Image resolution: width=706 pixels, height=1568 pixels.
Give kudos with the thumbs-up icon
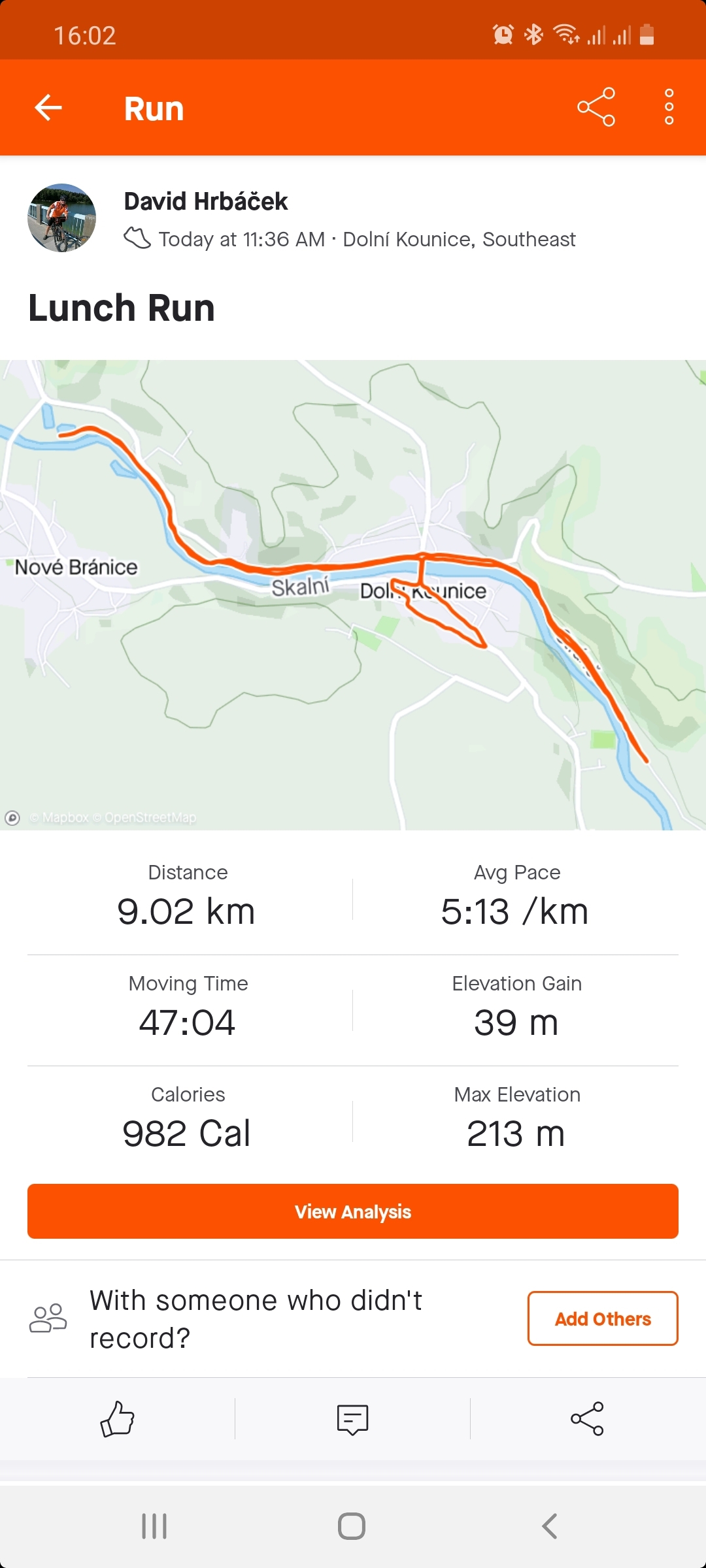(117, 1419)
